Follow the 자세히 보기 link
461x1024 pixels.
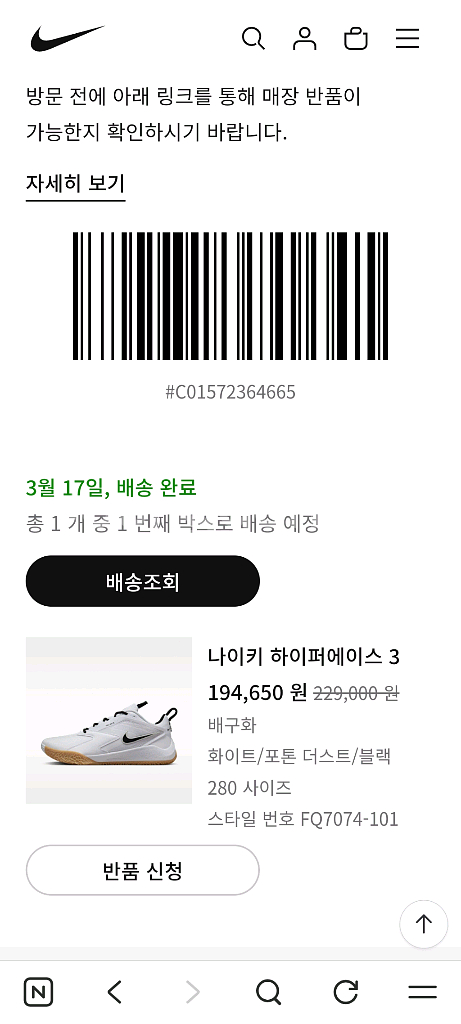(x=75, y=183)
